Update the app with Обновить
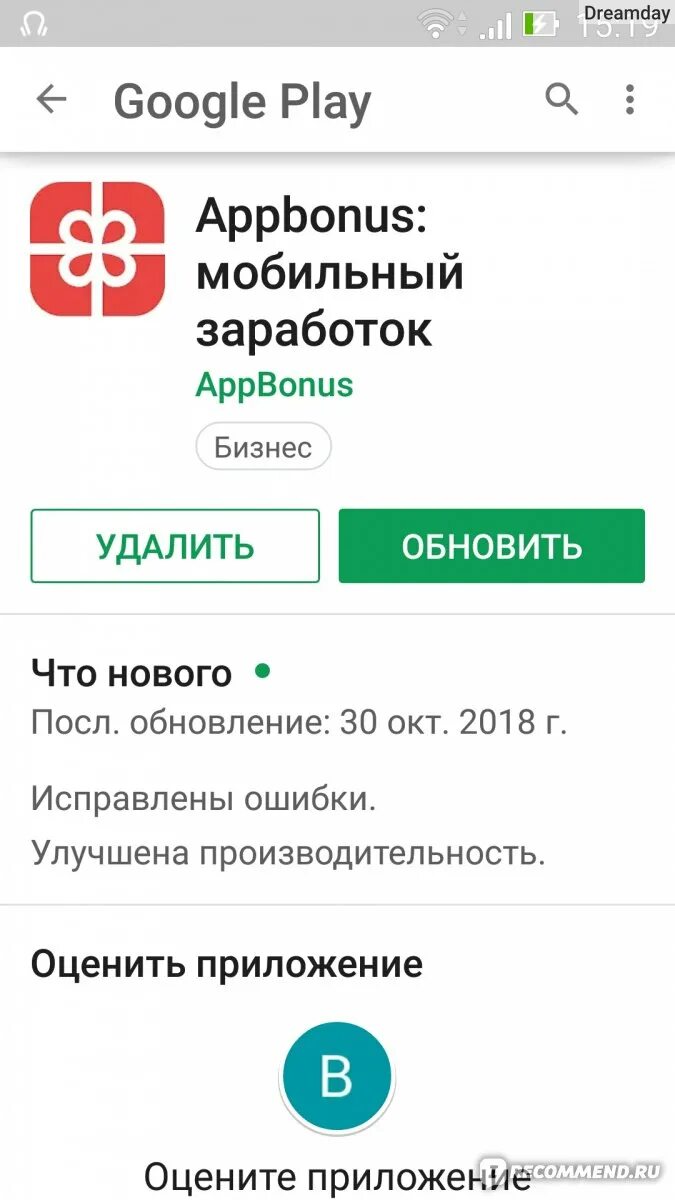Image resolution: width=675 pixels, height=1200 pixels. pyautogui.click(x=492, y=546)
